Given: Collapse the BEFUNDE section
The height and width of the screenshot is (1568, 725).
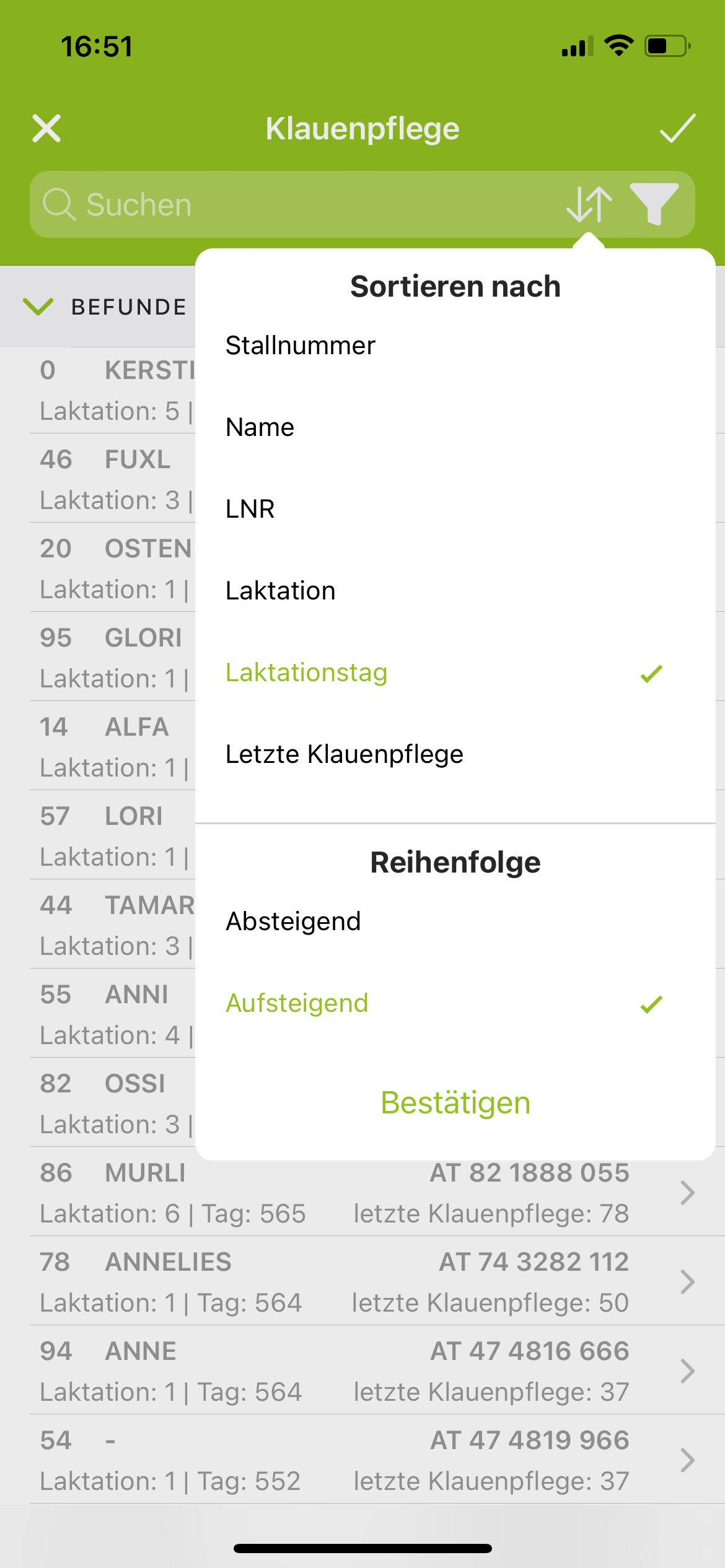Looking at the screenshot, I should tap(38, 307).
